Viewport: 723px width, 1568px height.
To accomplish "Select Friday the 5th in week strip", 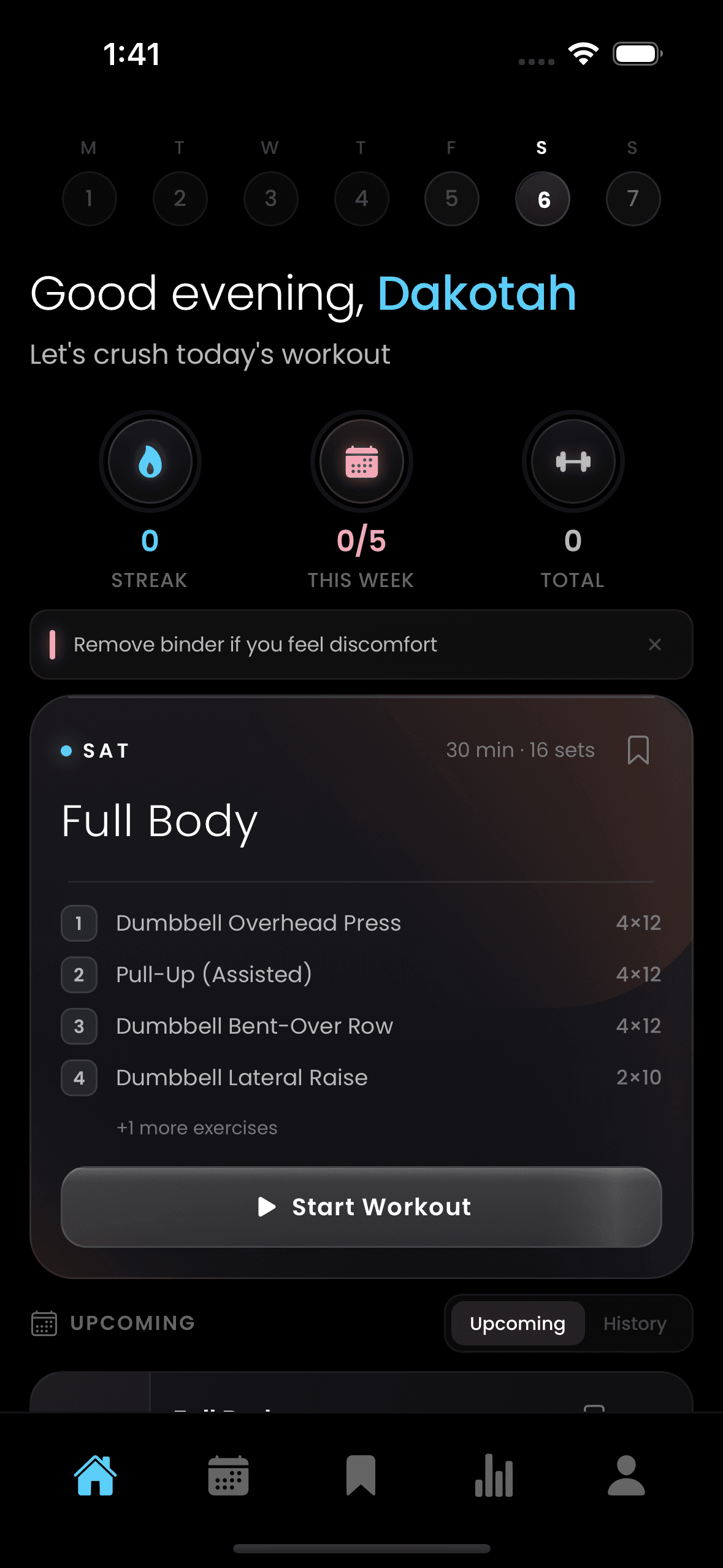I will [x=452, y=198].
